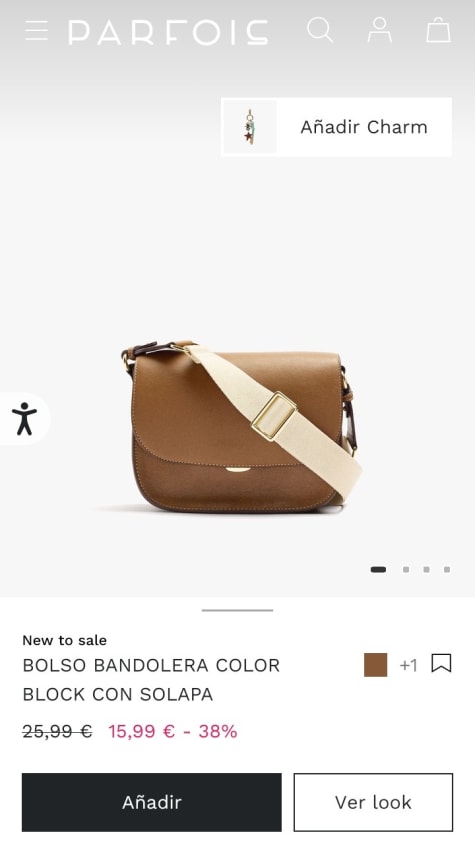Open the shopping bag

[x=438, y=30]
